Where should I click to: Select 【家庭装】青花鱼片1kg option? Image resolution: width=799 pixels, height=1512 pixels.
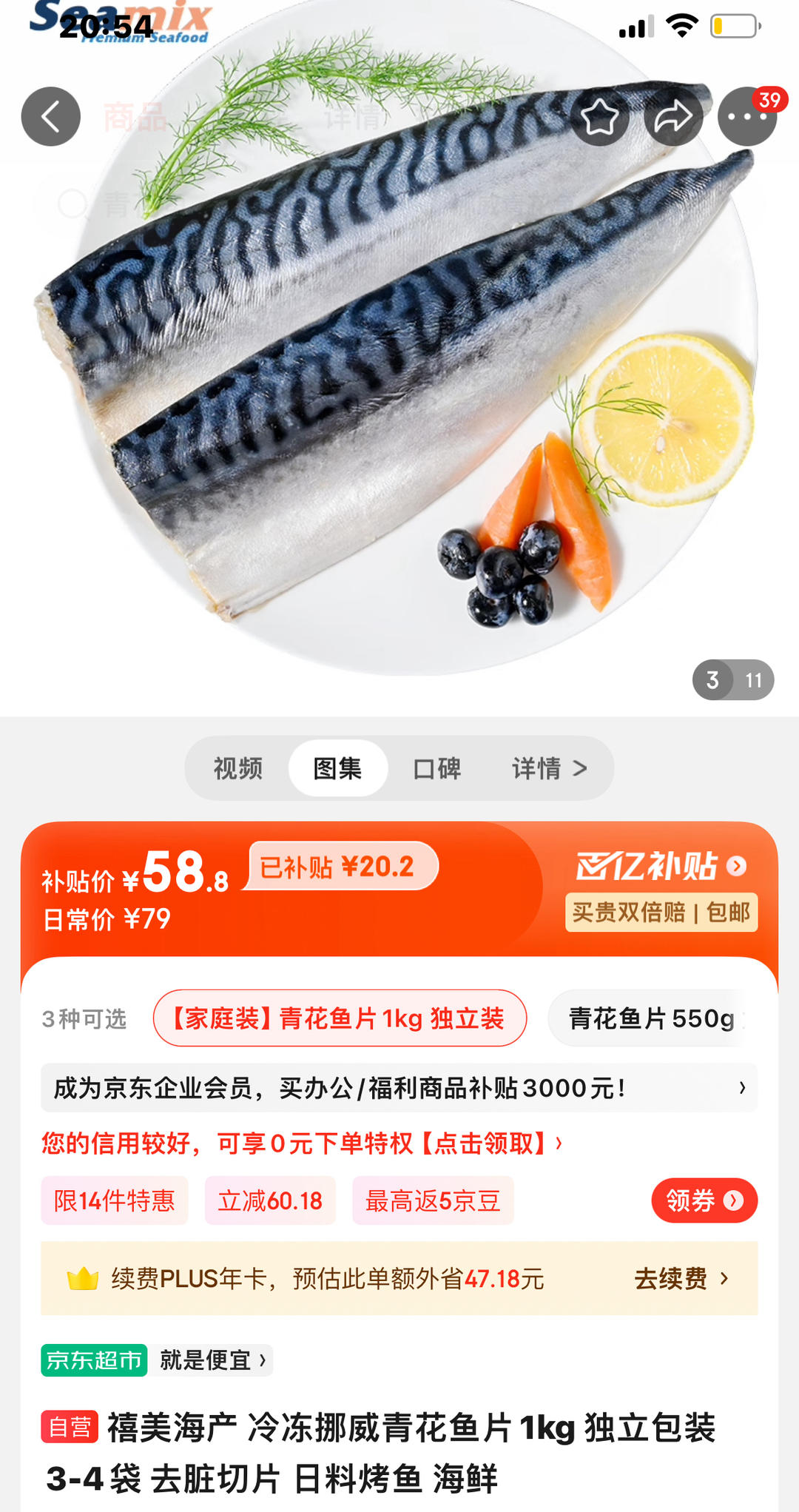[340, 1018]
